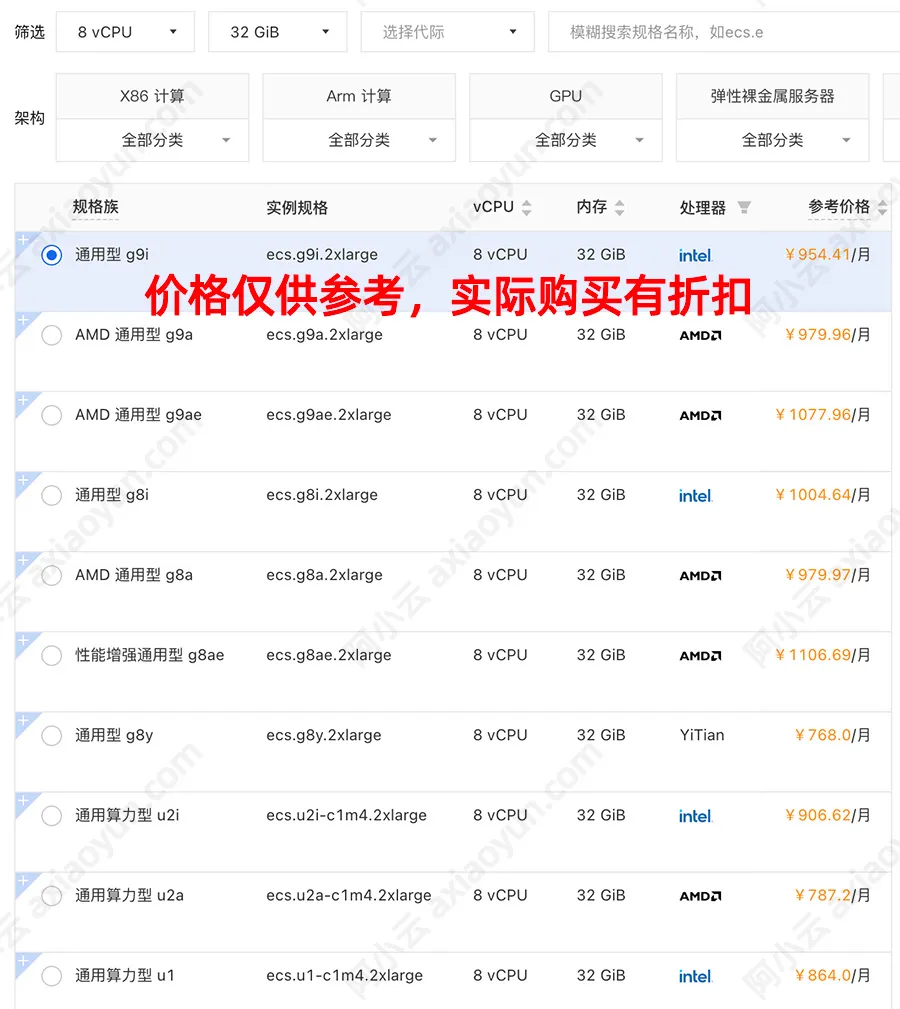This screenshot has height=1009, width=900.
Task: Click the AMD badge on 通用算力型 u2a row
Action: (699, 895)
